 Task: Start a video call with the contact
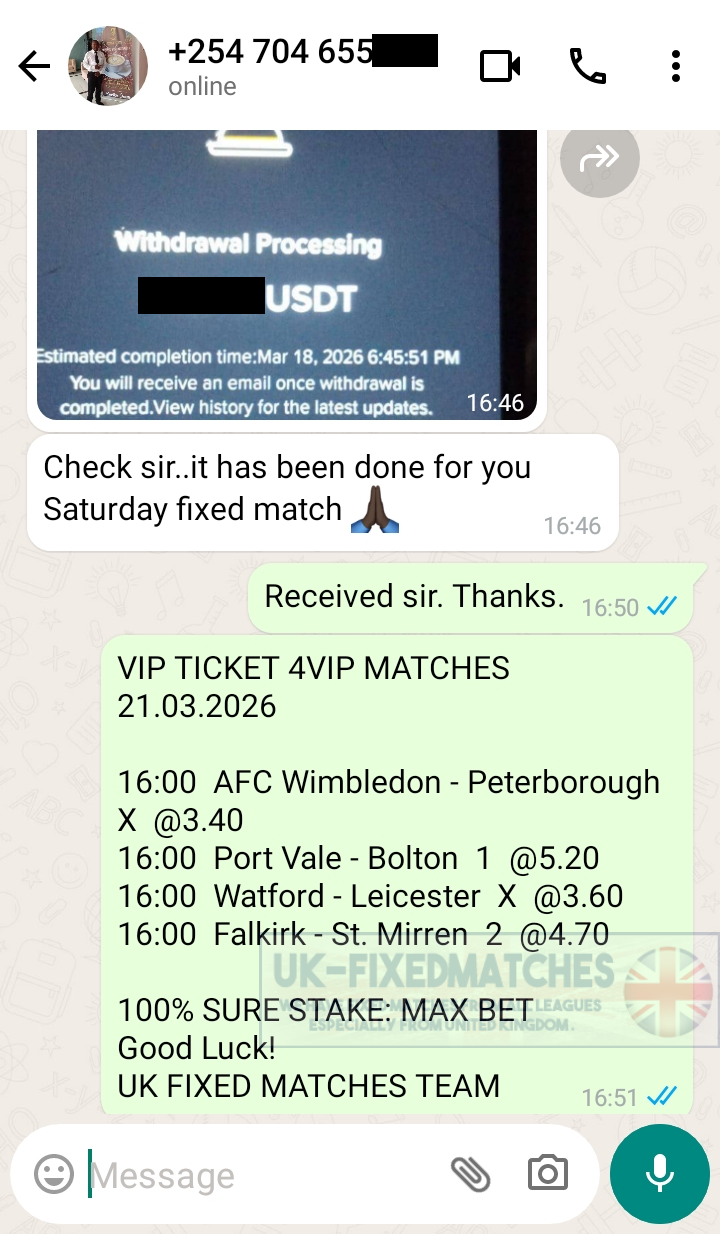pyautogui.click(x=498, y=66)
